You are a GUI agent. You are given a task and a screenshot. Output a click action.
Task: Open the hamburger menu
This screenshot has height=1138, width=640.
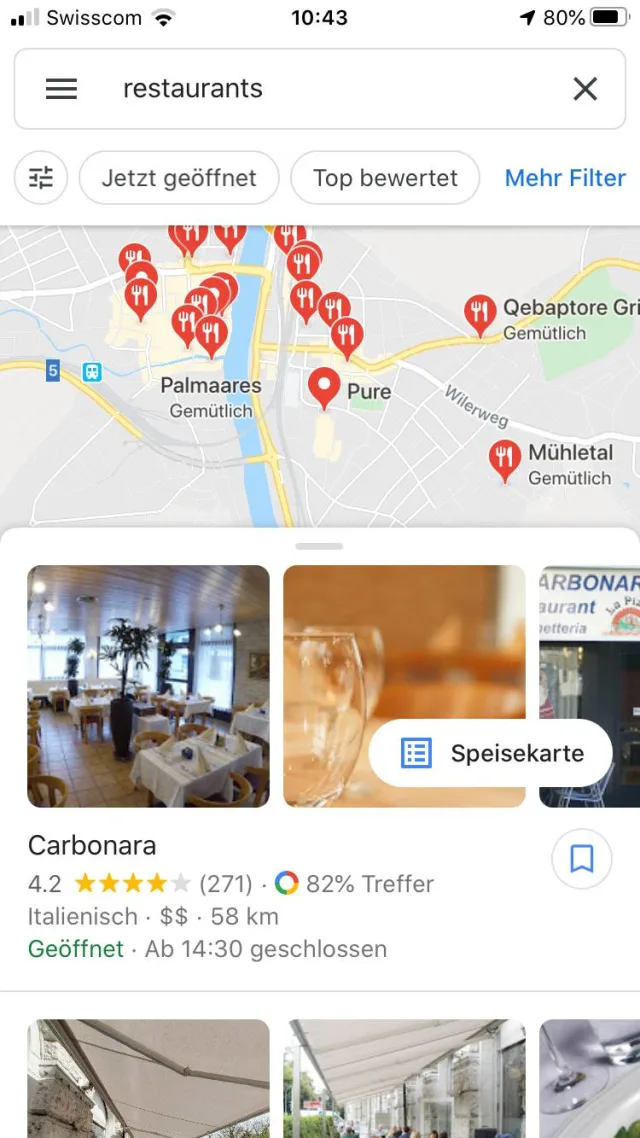[x=61, y=89]
